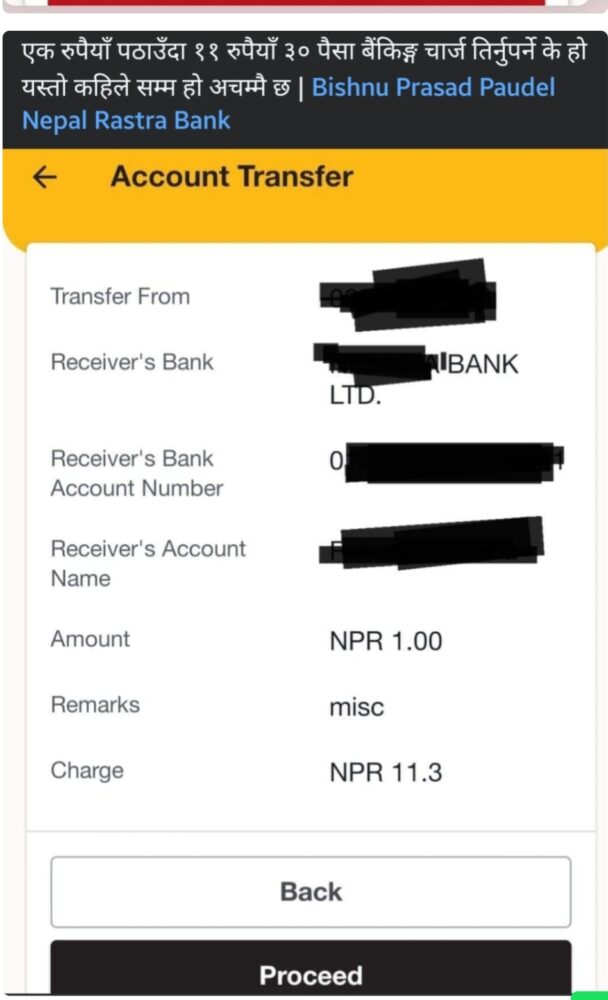Open Bishnu Prasad Paudel's tagged profile
Viewport: 608px width, 1000px height.
(433, 87)
